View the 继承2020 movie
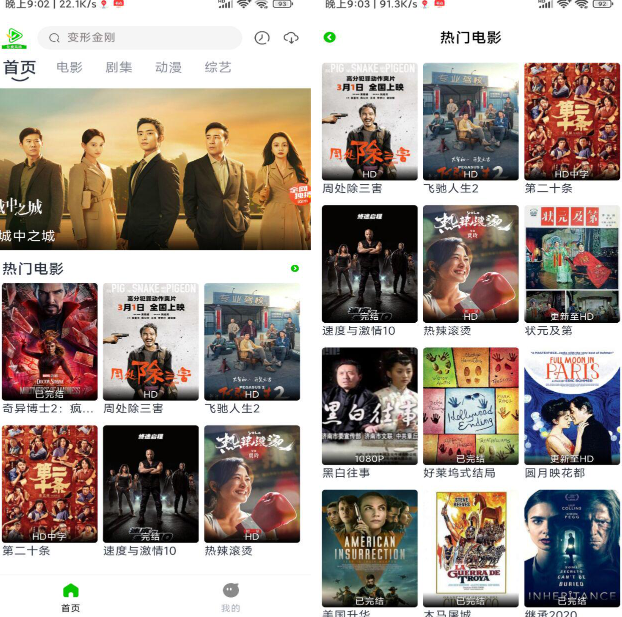 click(x=571, y=548)
